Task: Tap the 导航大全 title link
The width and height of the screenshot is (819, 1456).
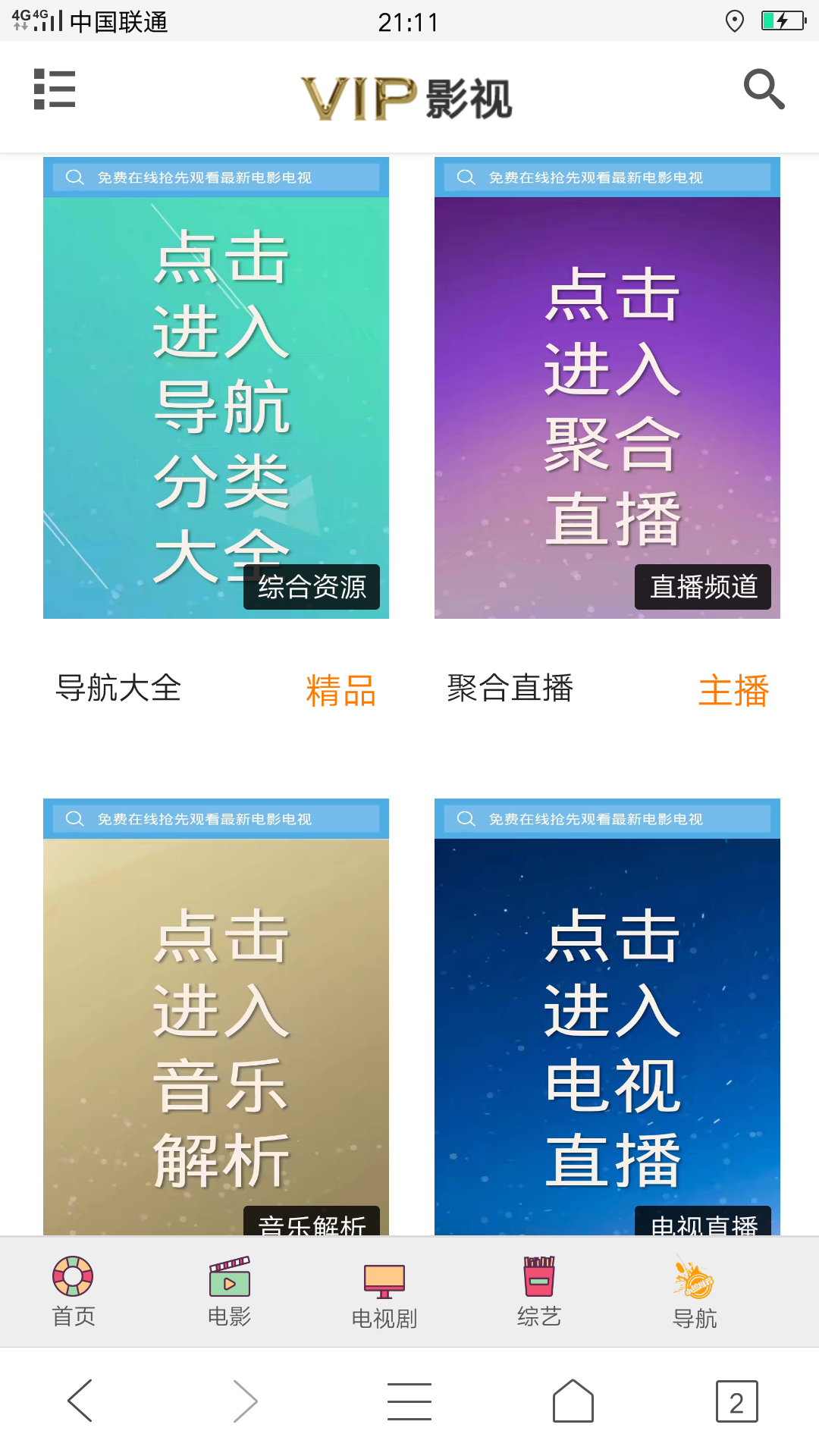Action: [x=119, y=689]
